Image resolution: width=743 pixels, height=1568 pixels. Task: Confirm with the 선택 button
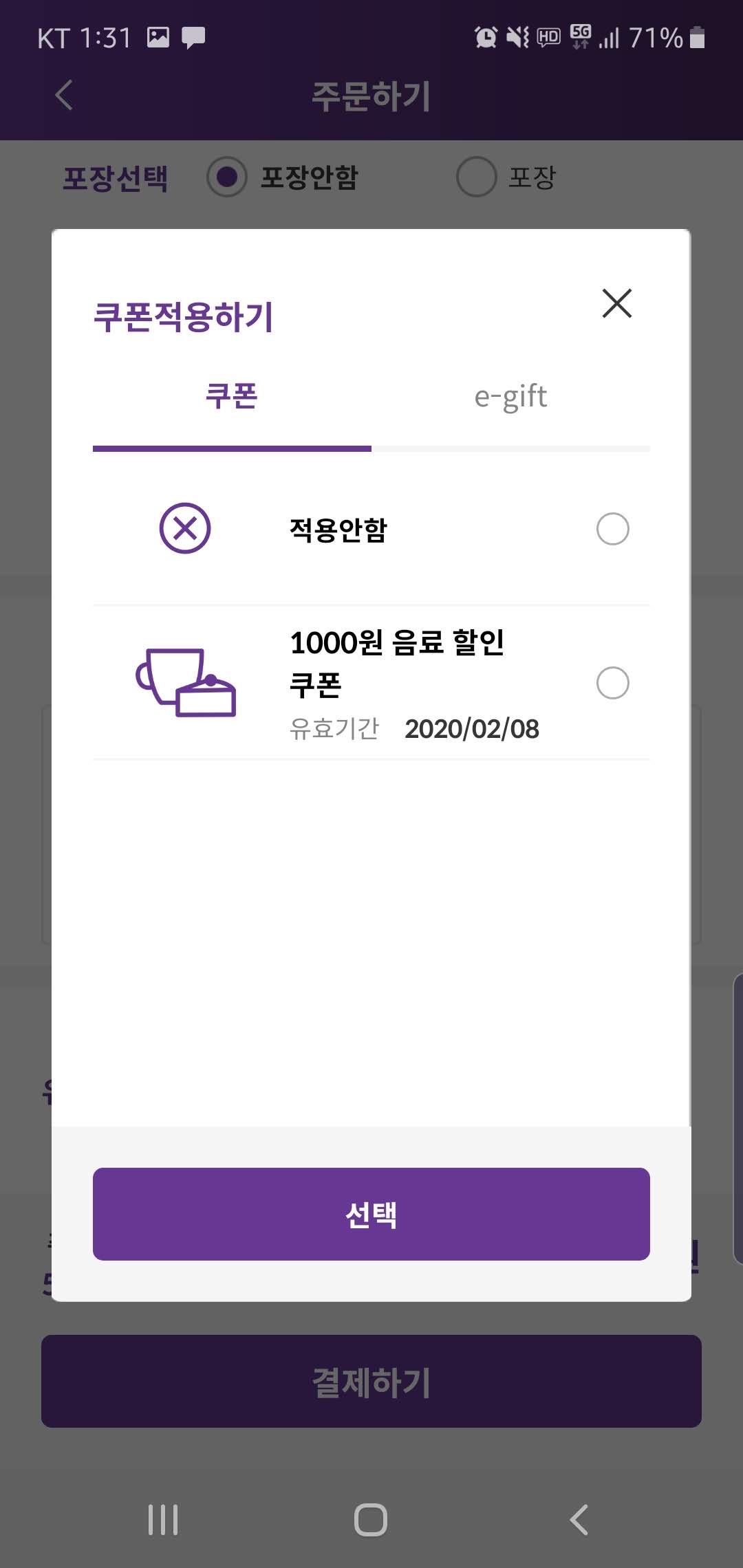(x=371, y=1214)
